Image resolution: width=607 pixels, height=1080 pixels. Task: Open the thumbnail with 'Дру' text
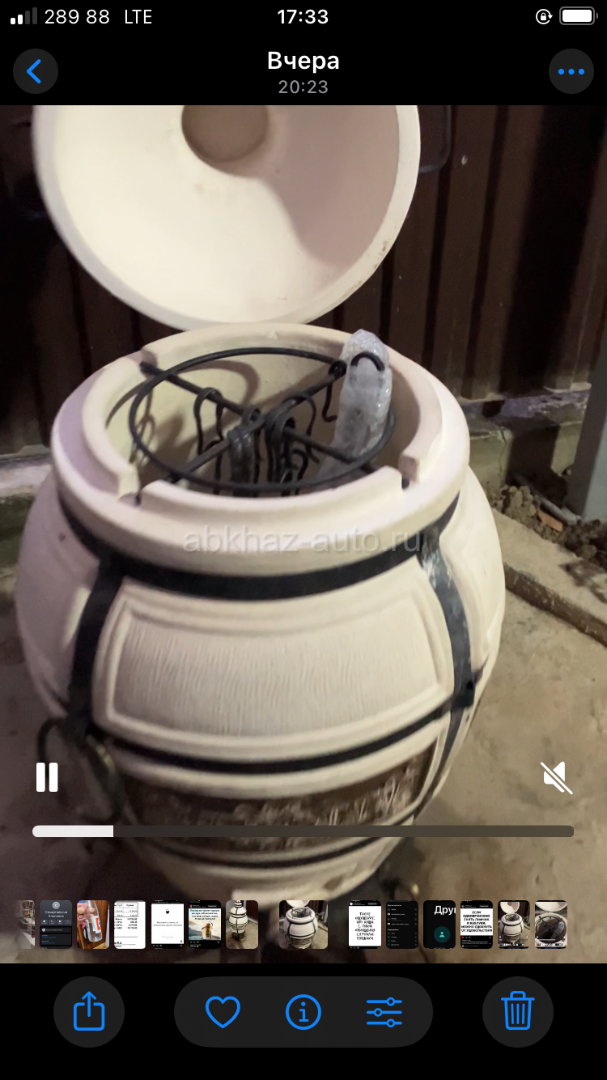(440, 924)
